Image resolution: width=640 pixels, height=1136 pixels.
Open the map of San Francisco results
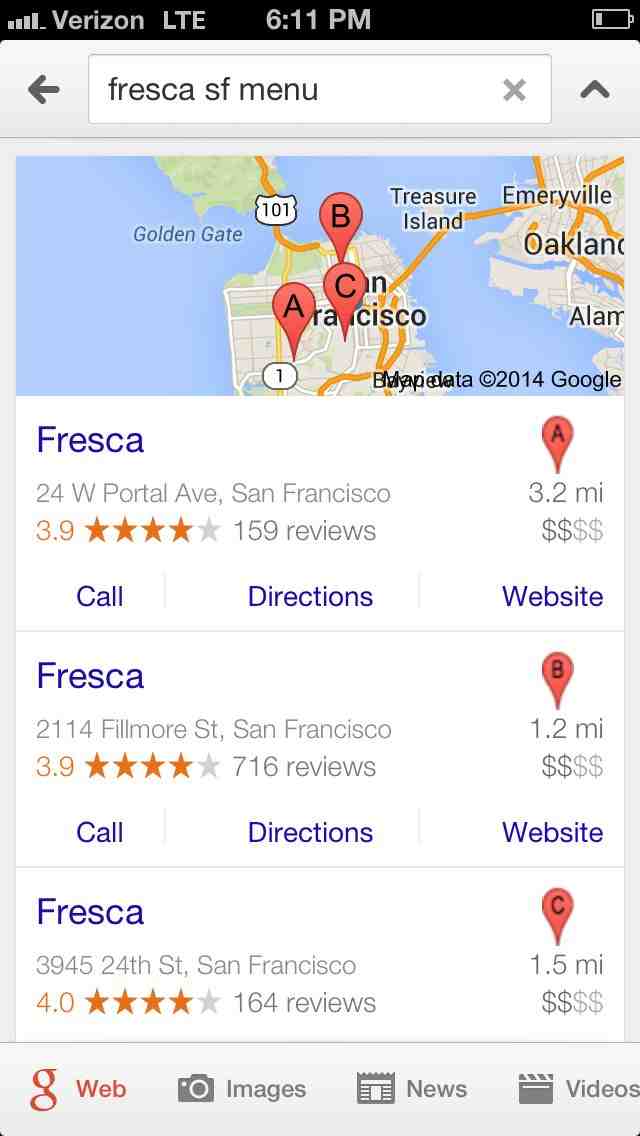pyautogui.click(x=320, y=275)
